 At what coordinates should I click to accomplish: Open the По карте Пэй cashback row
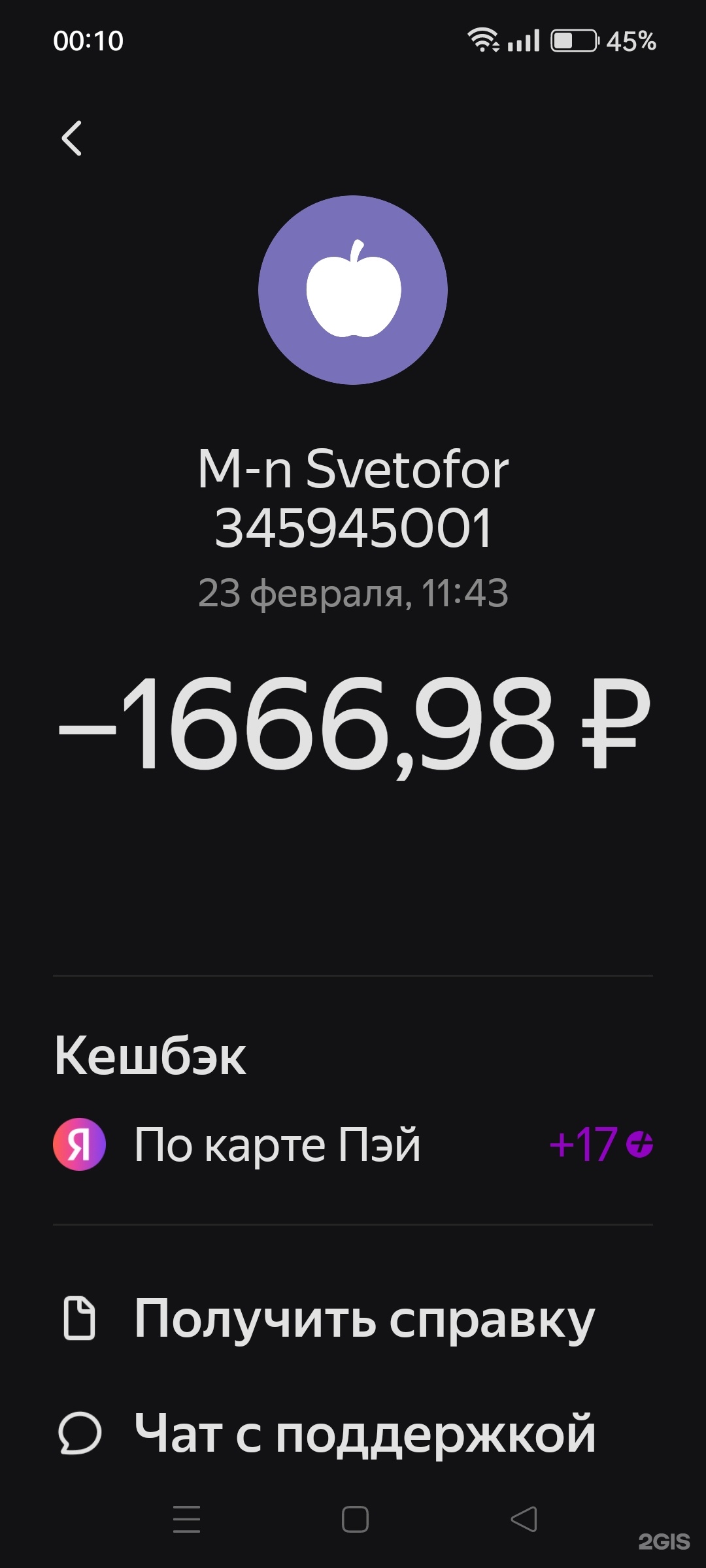click(353, 1144)
